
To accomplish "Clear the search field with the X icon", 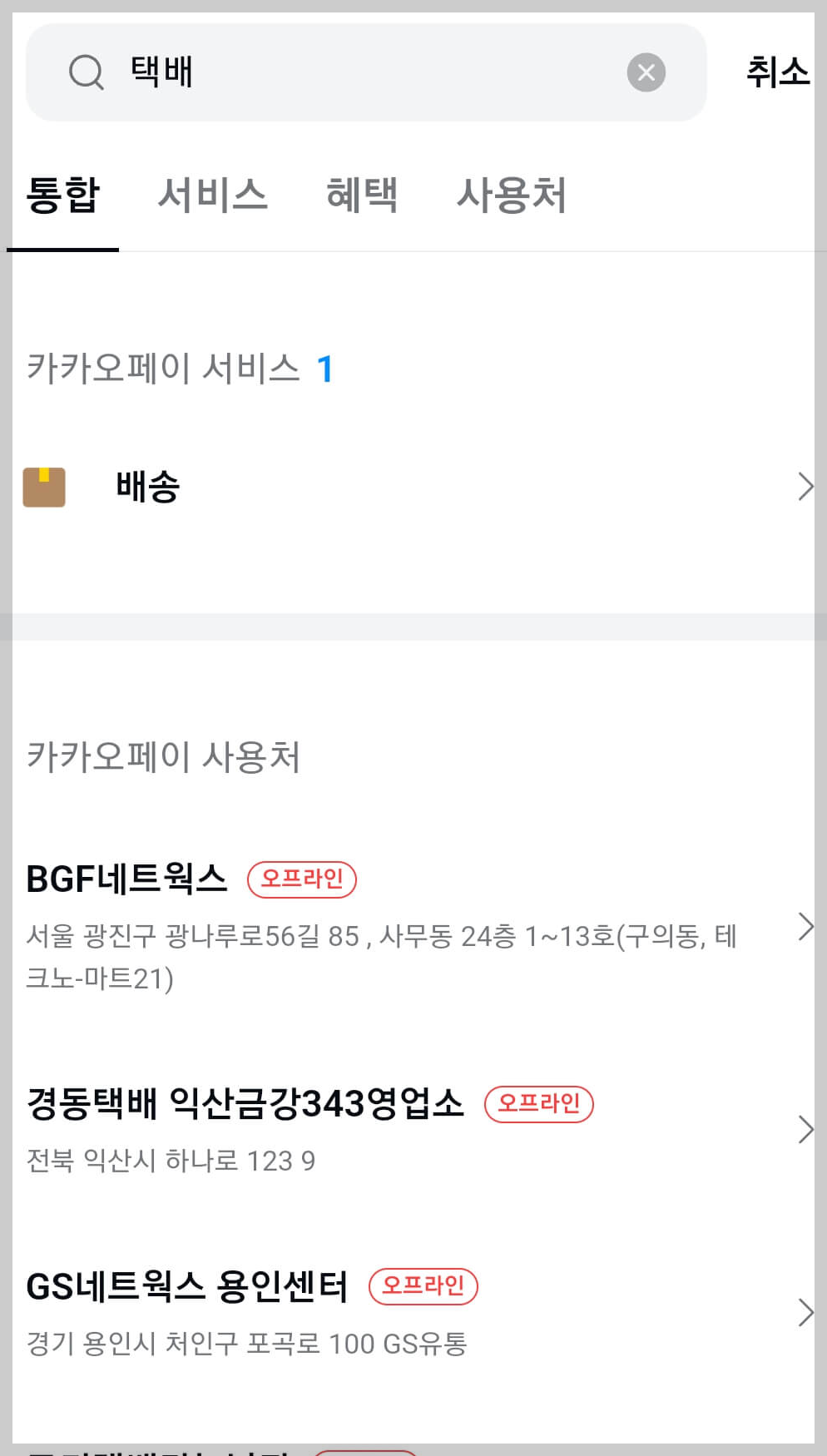I will (x=646, y=72).
